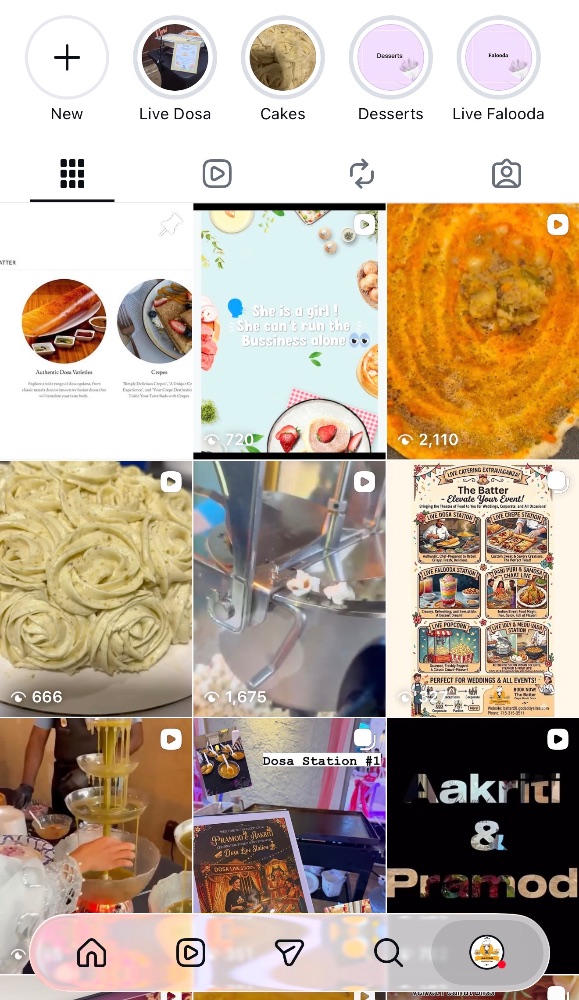View the Desserts highlight
The width and height of the screenshot is (579, 1000).
click(x=390, y=58)
